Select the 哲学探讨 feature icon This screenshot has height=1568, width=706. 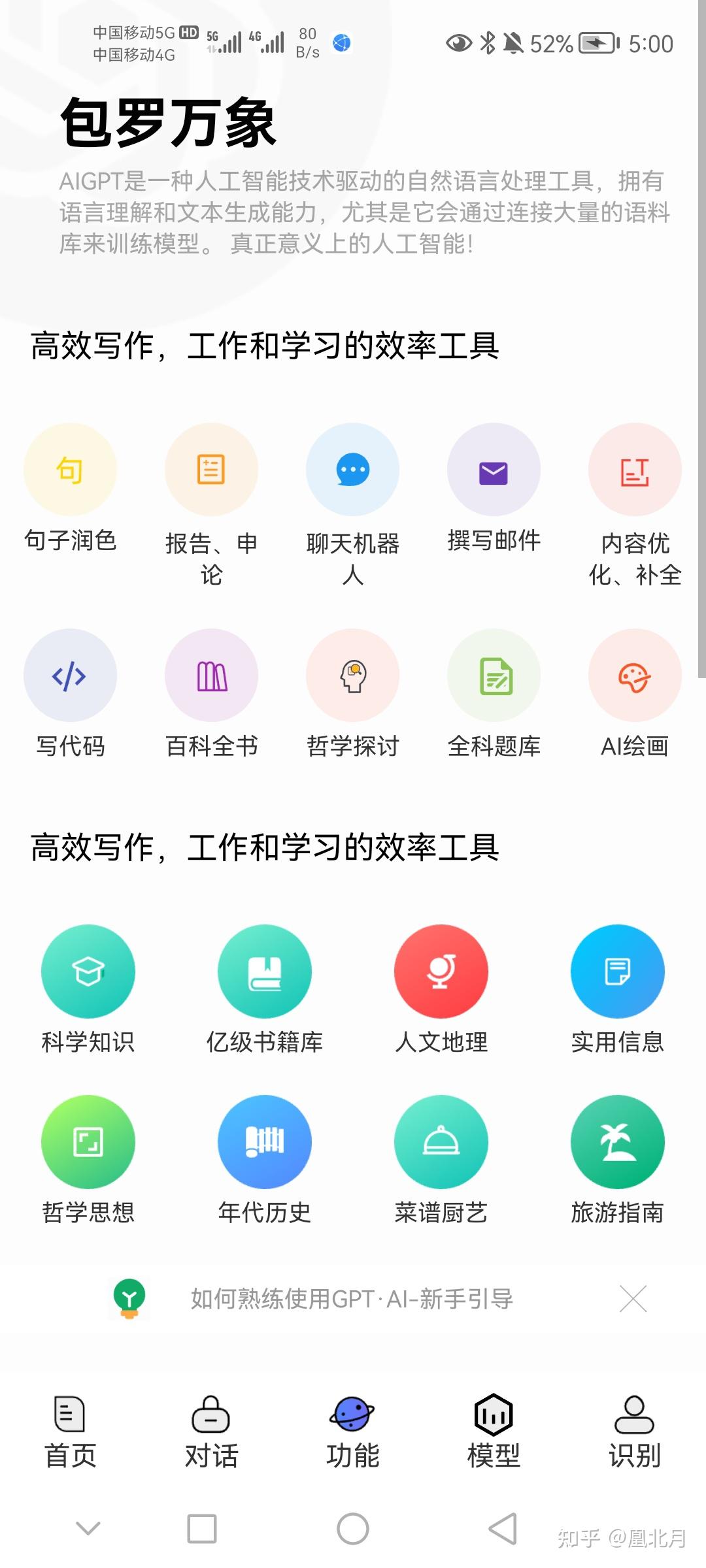[352, 676]
